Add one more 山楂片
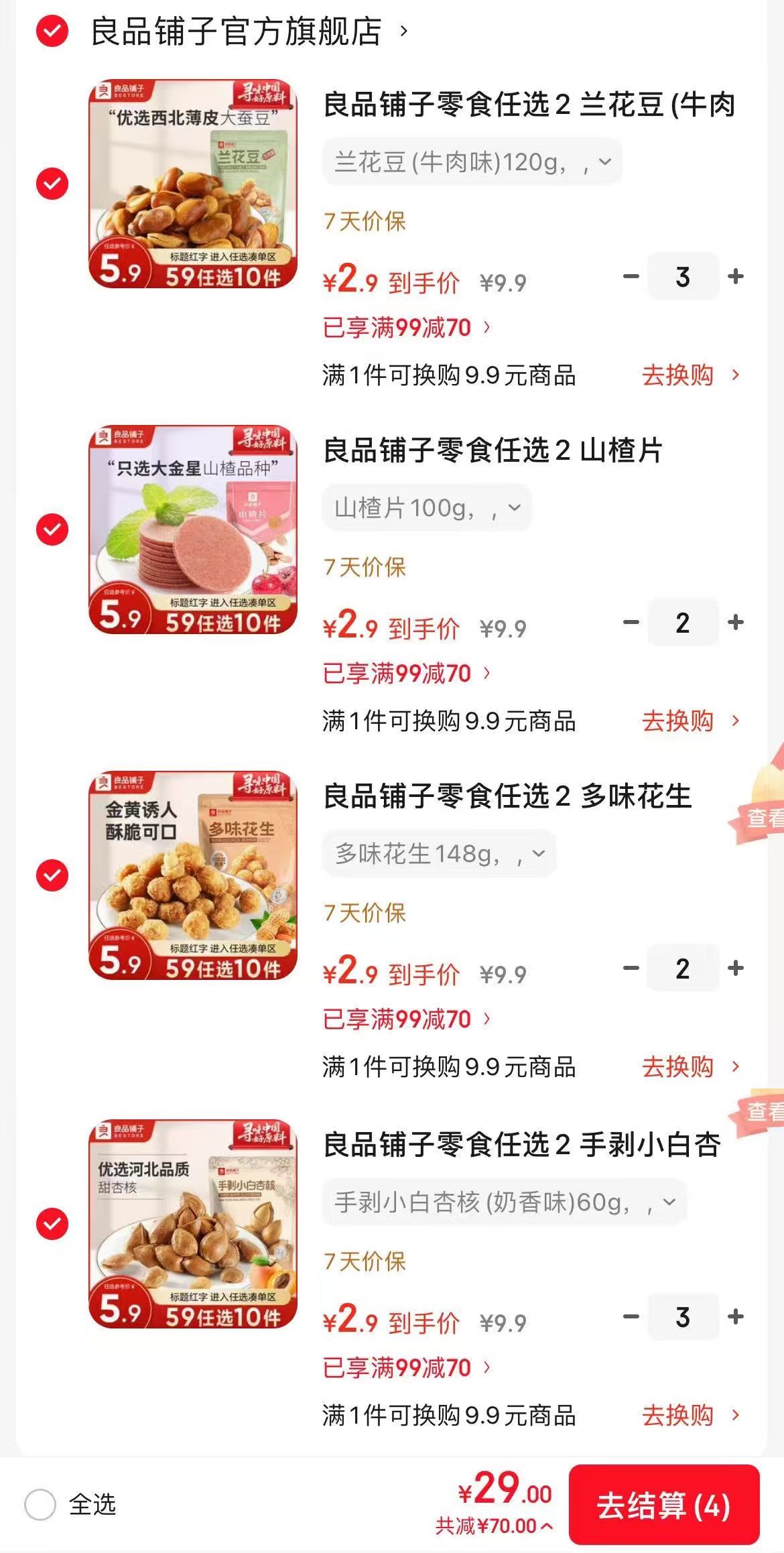Viewport: 784px width, 1553px height. click(x=736, y=622)
